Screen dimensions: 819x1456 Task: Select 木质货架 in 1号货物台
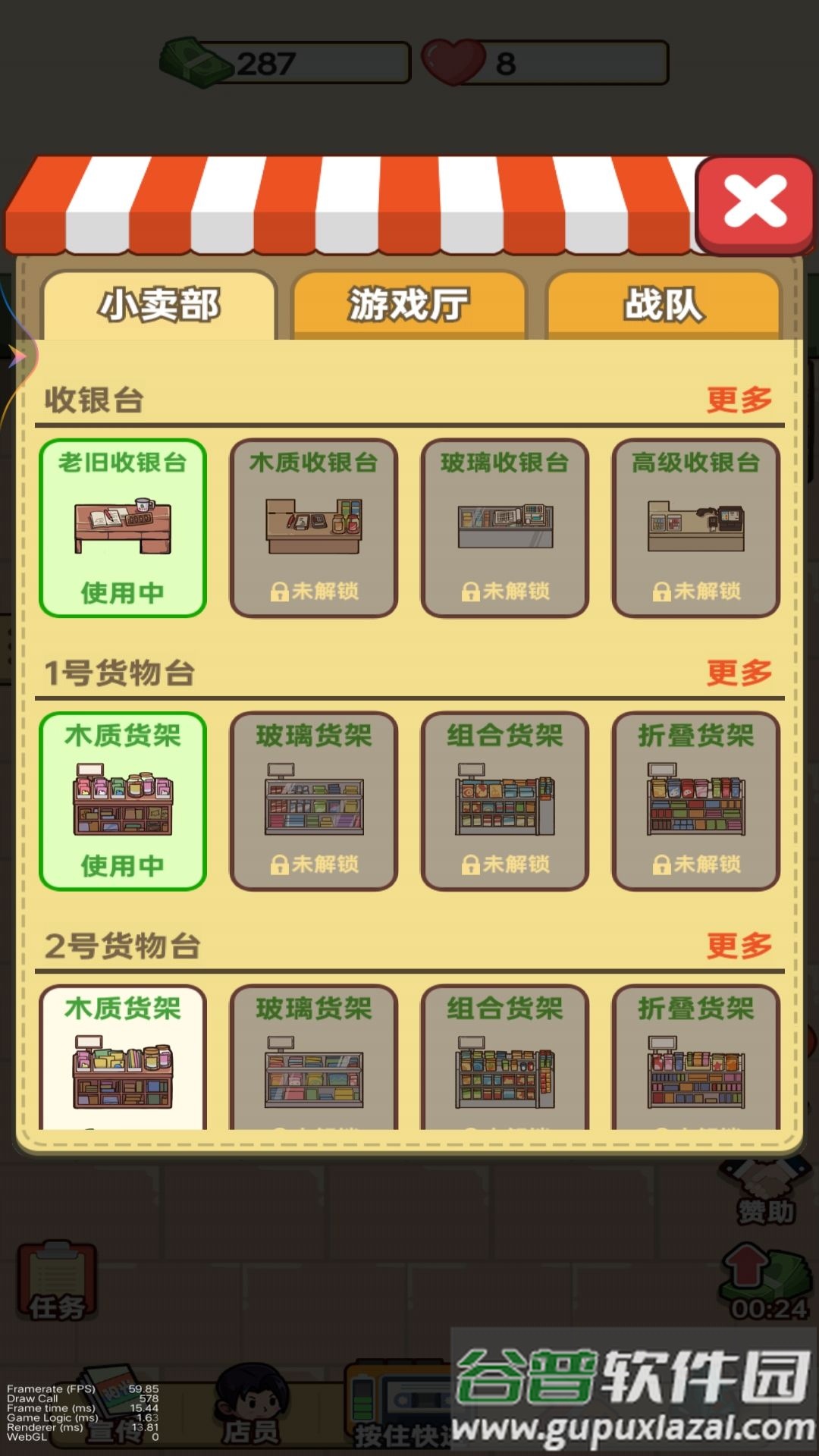coord(123,801)
